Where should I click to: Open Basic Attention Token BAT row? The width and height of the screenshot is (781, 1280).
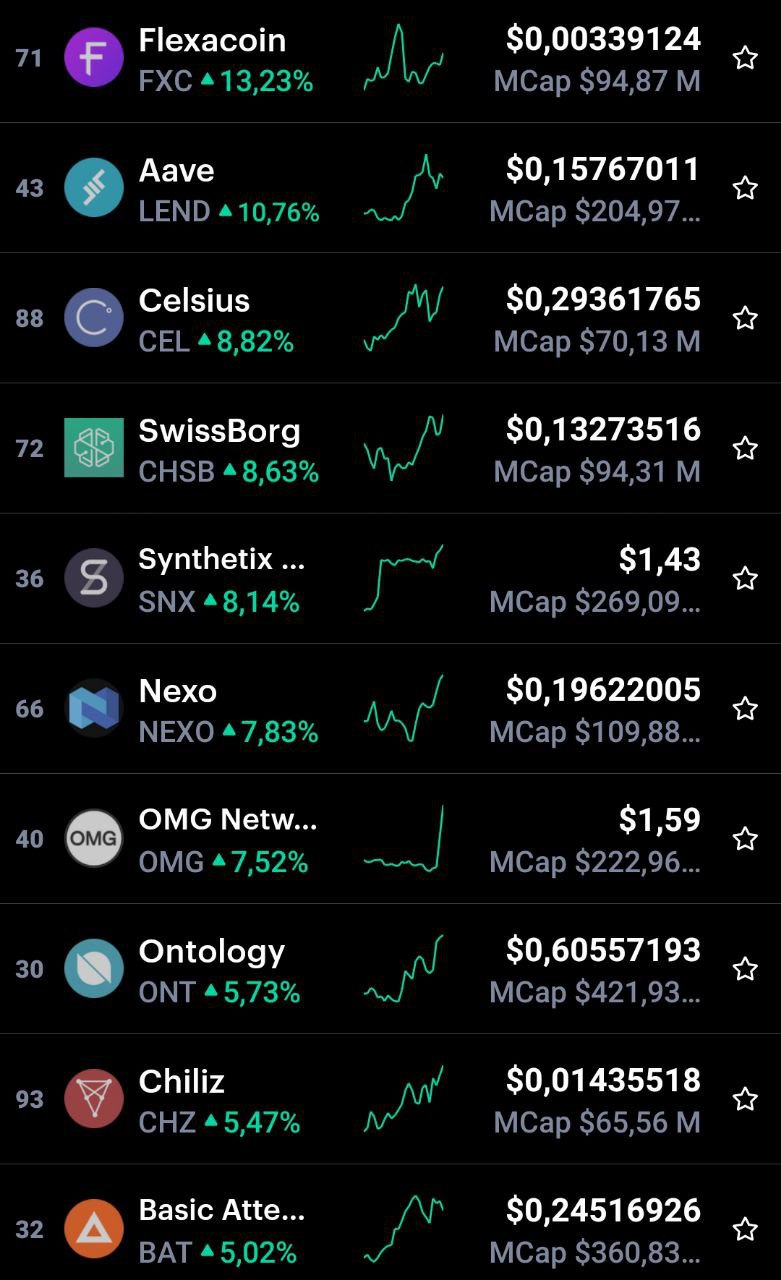coord(390,1222)
